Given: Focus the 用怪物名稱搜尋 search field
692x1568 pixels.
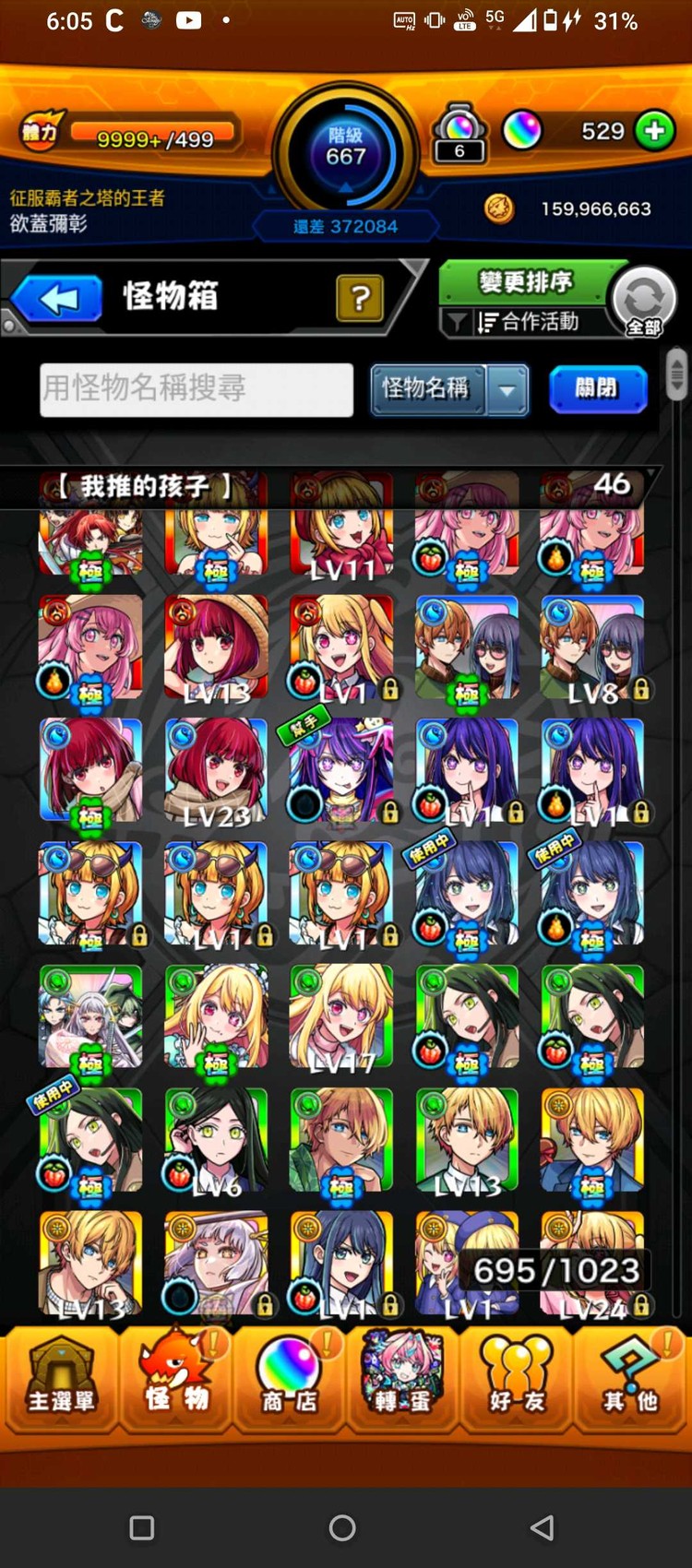Looking at the screenshot, I should tap(197, 389).
